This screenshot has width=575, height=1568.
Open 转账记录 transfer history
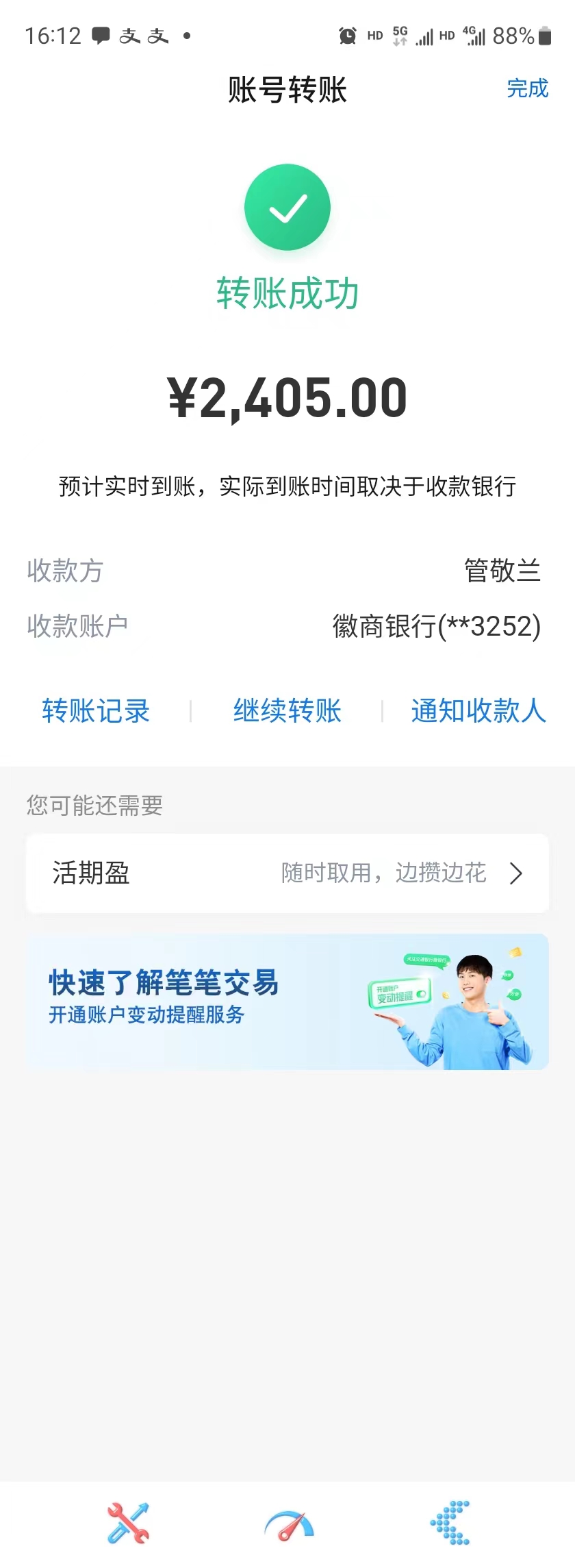click(x=96, y=711)
